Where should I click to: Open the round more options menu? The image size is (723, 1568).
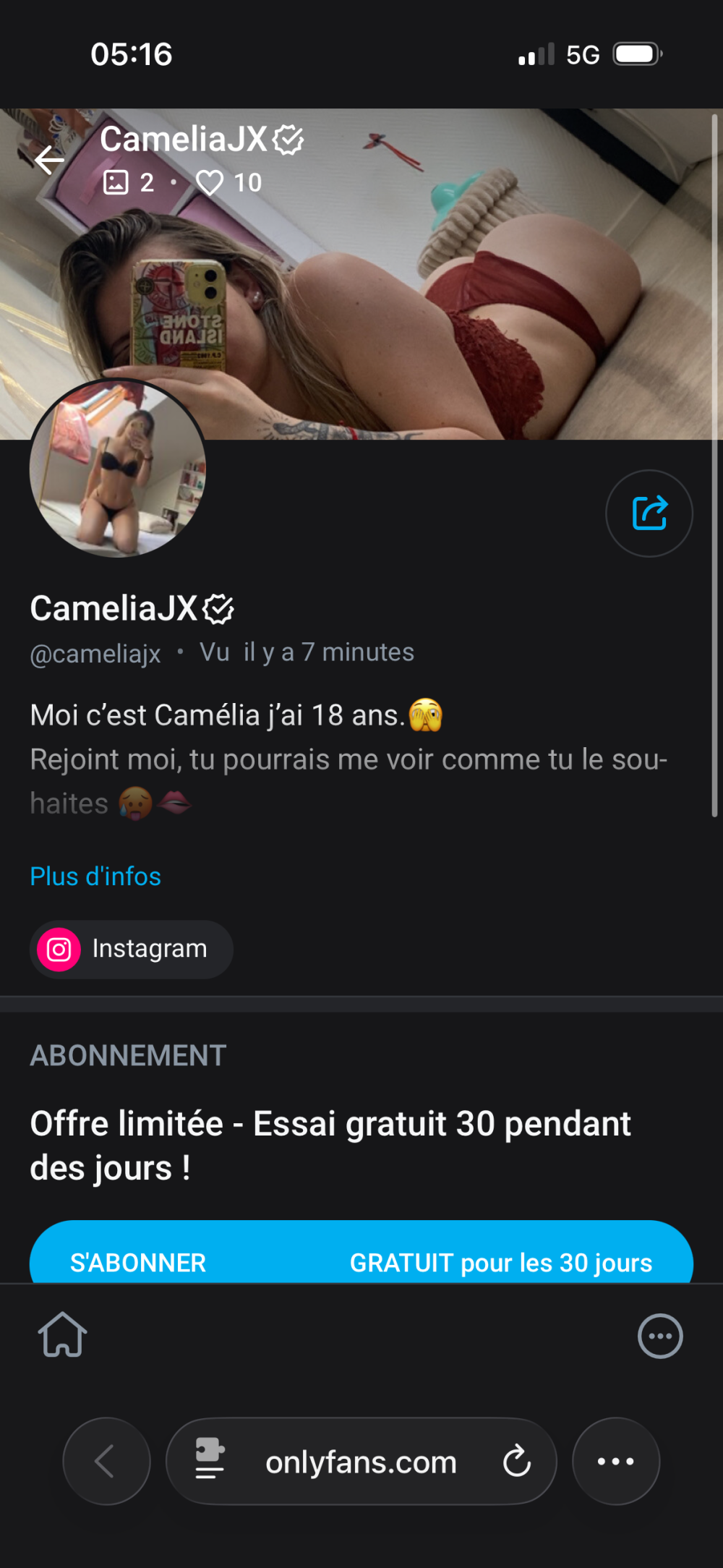pos(659,1336)
